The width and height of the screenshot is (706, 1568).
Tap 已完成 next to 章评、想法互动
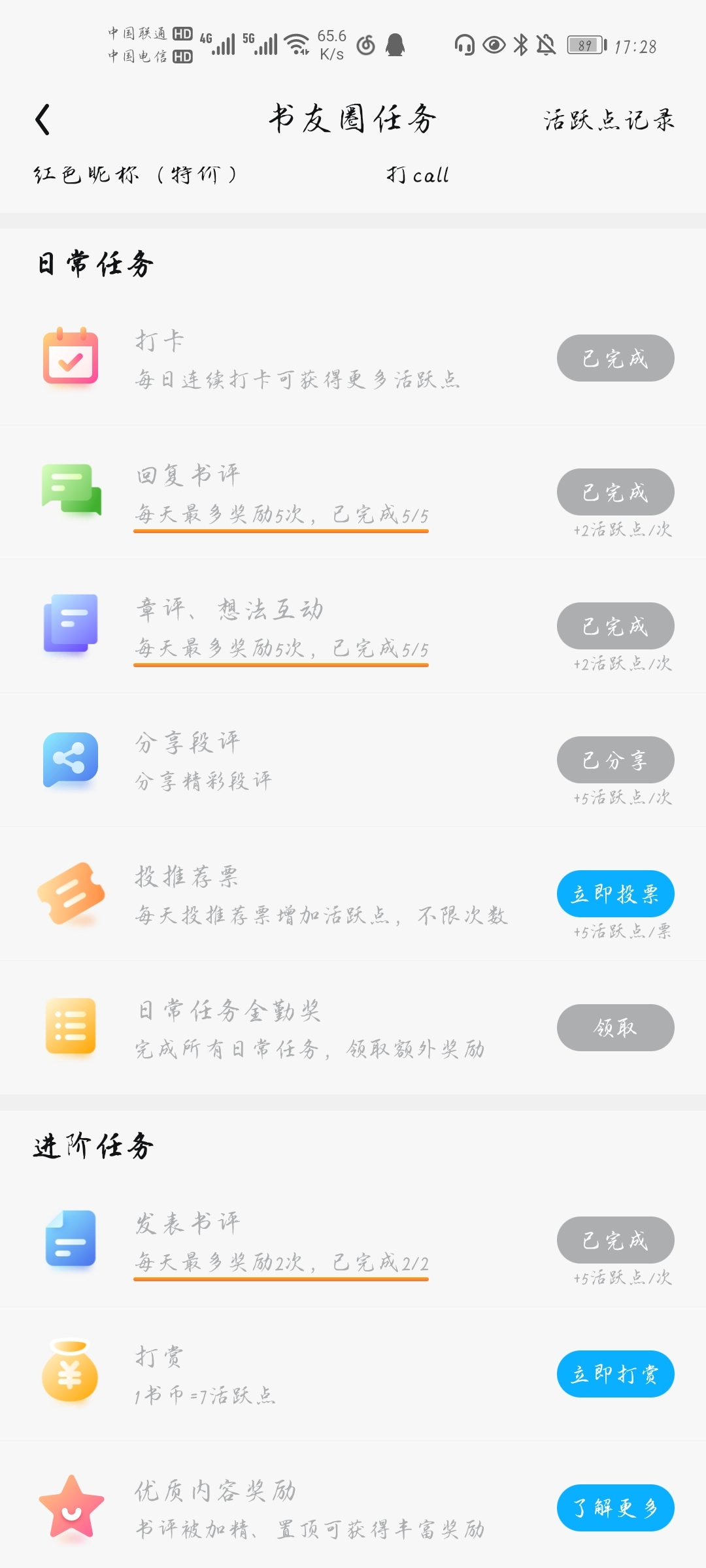(615, 625)
